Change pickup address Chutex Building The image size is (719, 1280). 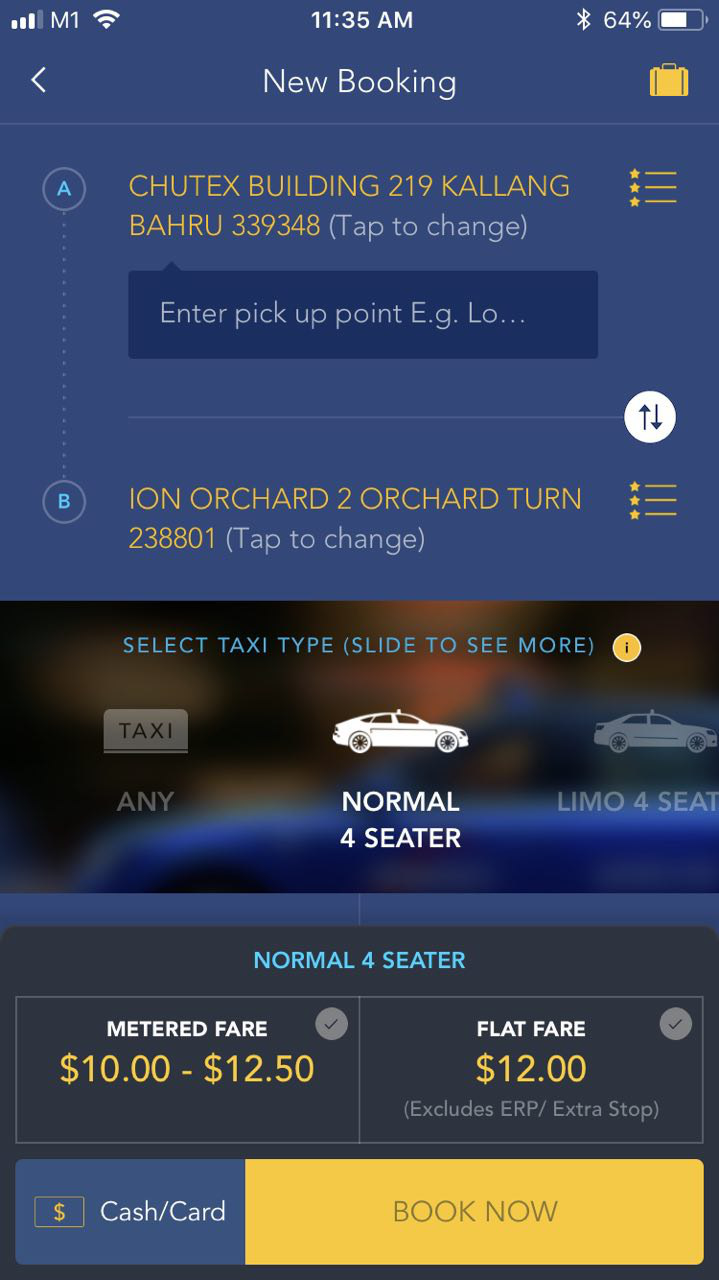[x=349, y=205]
